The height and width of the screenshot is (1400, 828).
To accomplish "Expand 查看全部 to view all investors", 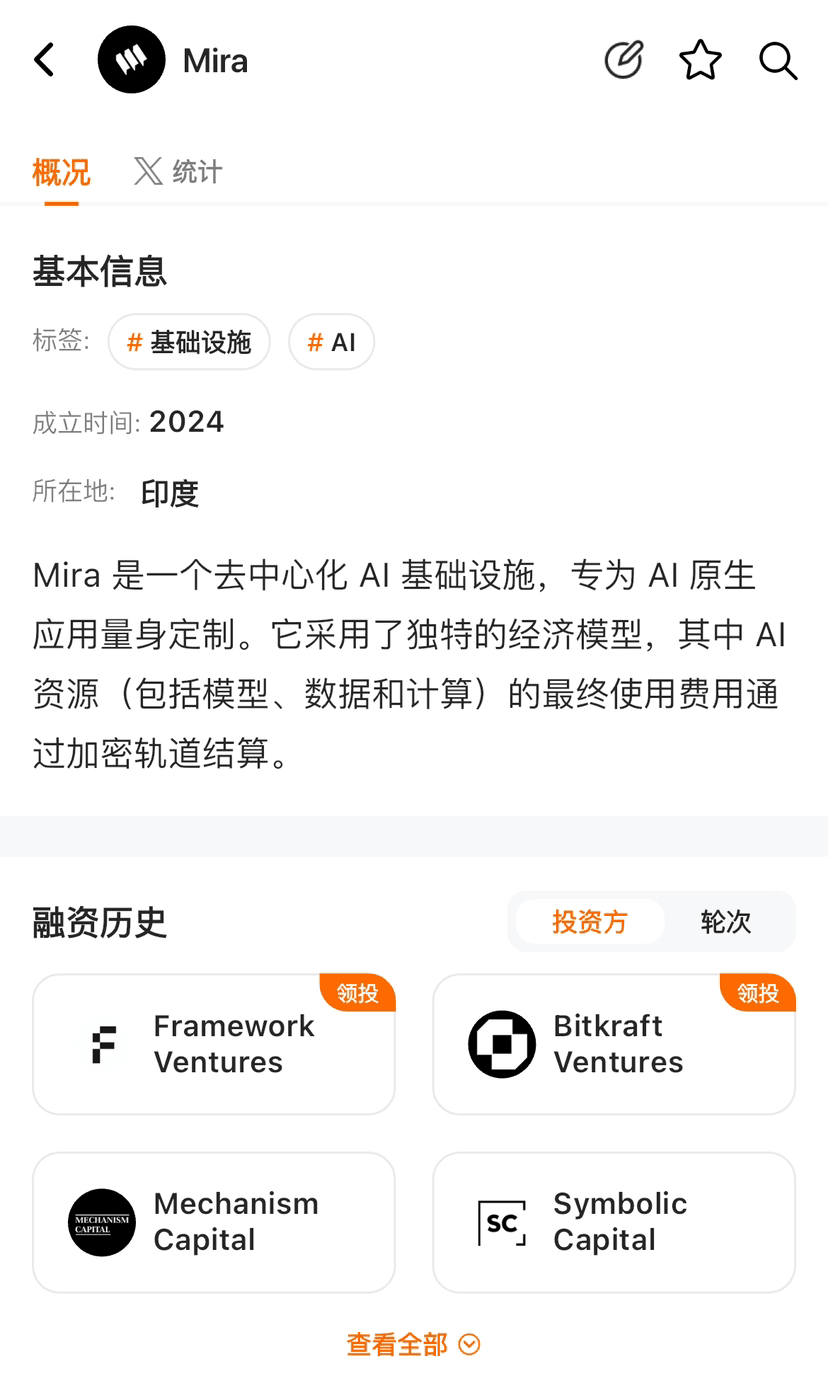I will 413,1345.
